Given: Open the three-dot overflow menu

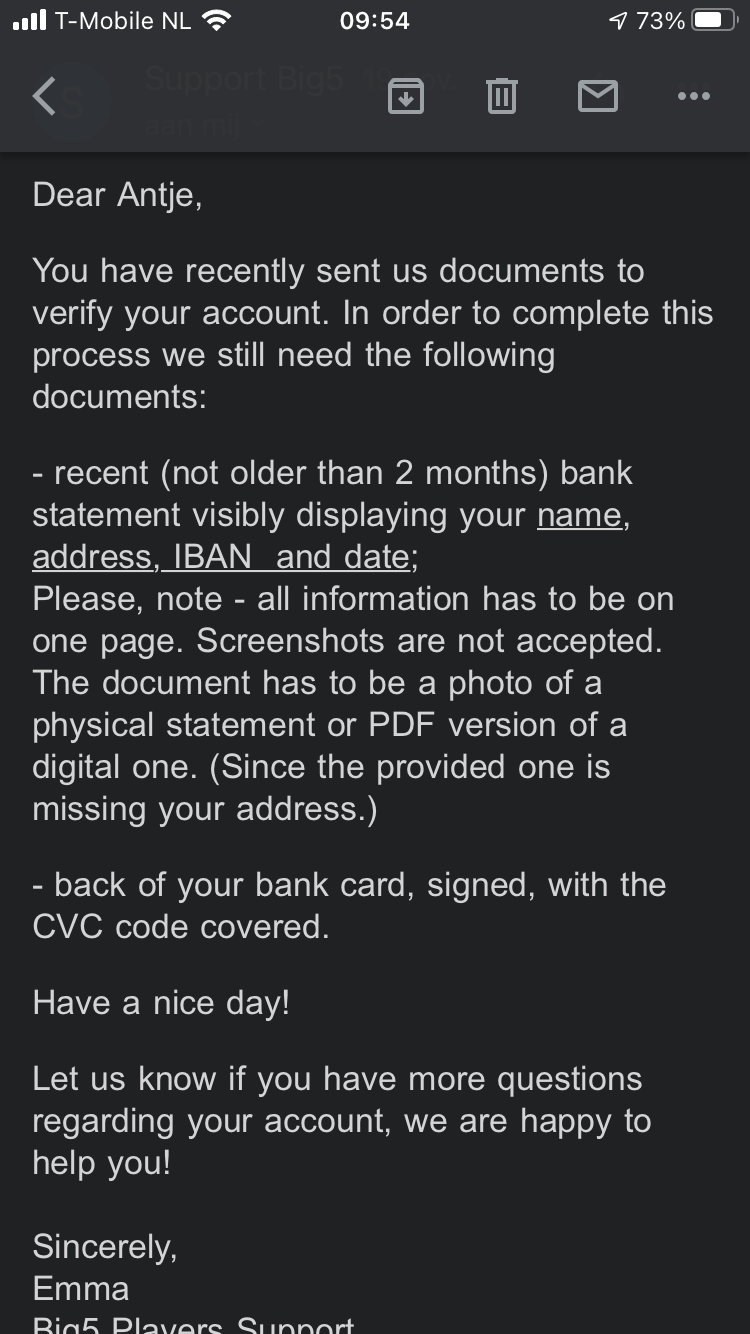Looking at the screenshot, I should pyautogui.click(x=693, y=96).
